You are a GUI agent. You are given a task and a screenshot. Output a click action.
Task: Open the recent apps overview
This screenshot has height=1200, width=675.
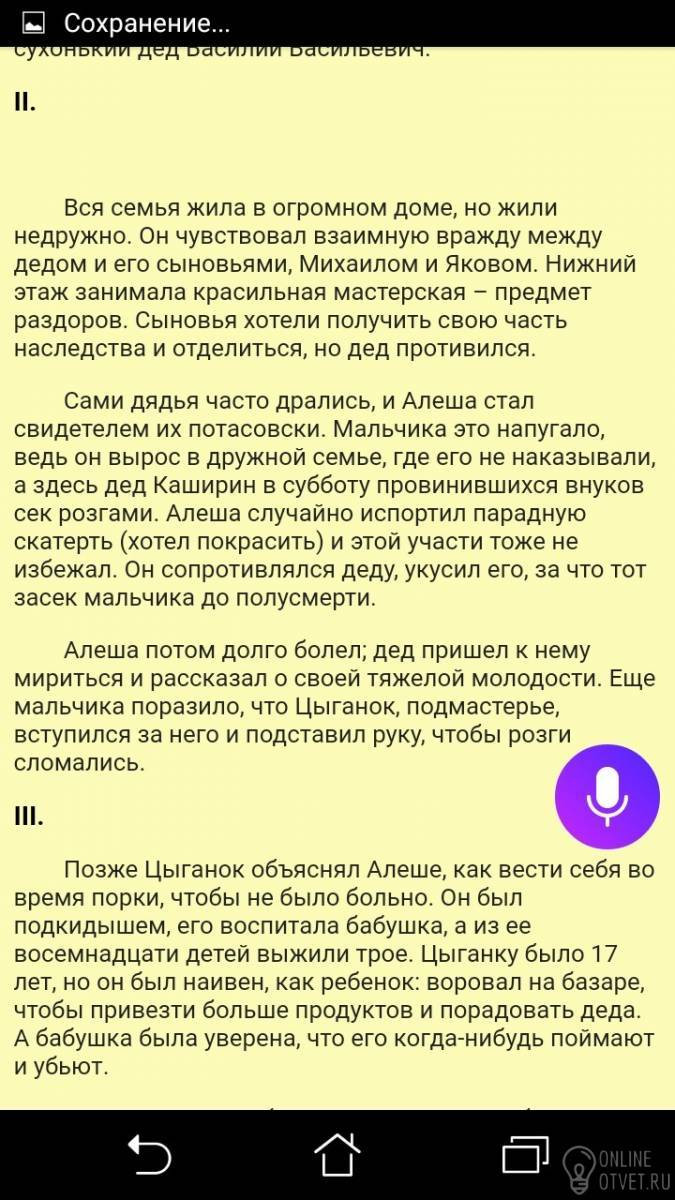click(x=524, y=1156)
